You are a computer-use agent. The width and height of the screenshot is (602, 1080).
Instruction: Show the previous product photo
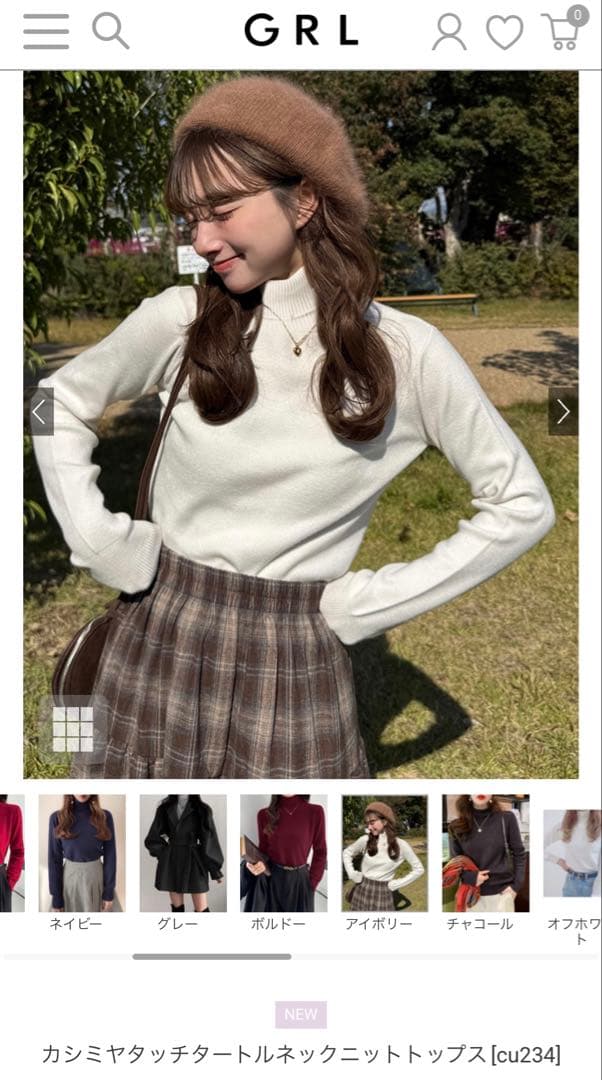[x=40, y=411]
